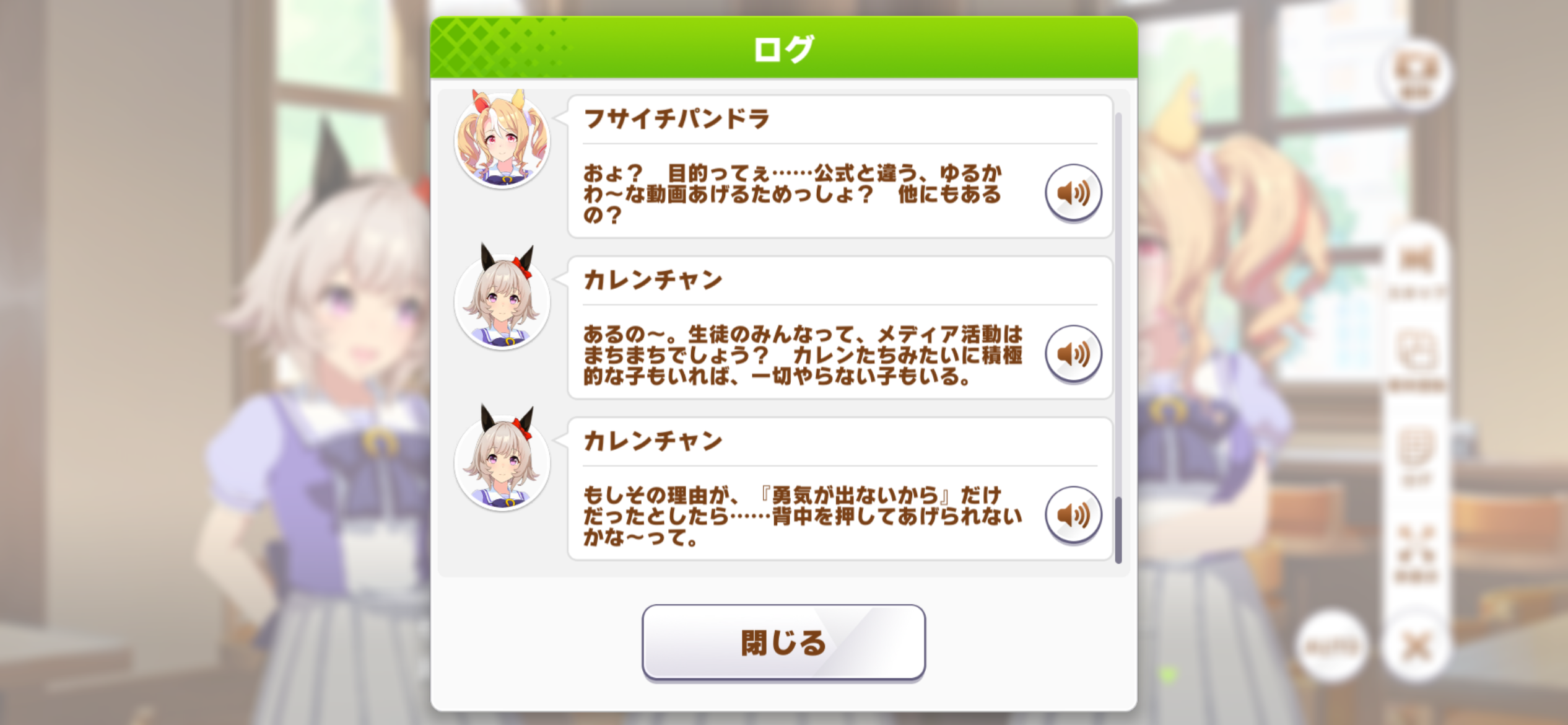The height and width of the screenshot is (725, 1568).
Task: Play voice for the あるの〜 line
Action: tap(1073, 354)
